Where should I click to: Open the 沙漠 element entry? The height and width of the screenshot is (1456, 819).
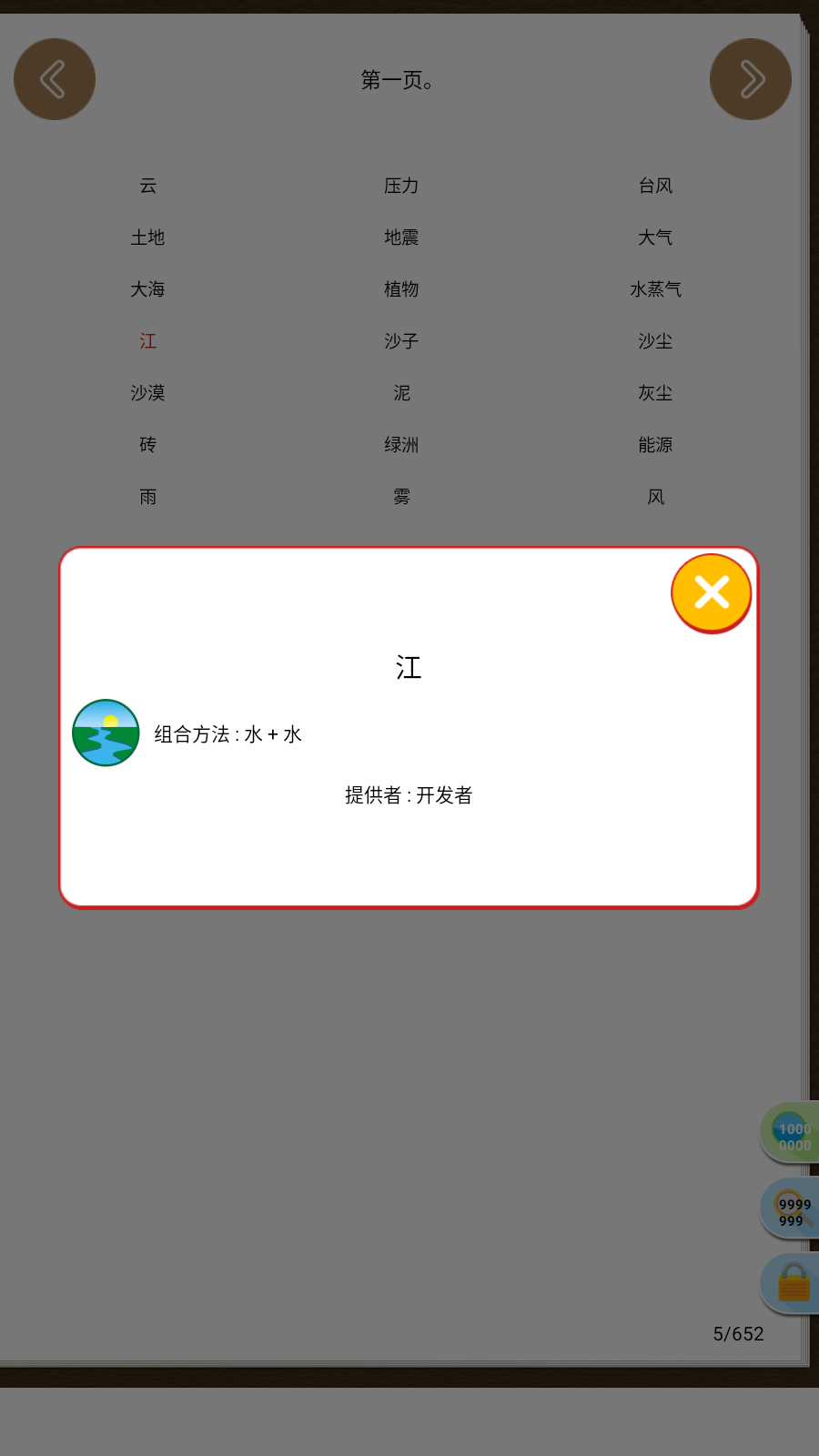147,393
